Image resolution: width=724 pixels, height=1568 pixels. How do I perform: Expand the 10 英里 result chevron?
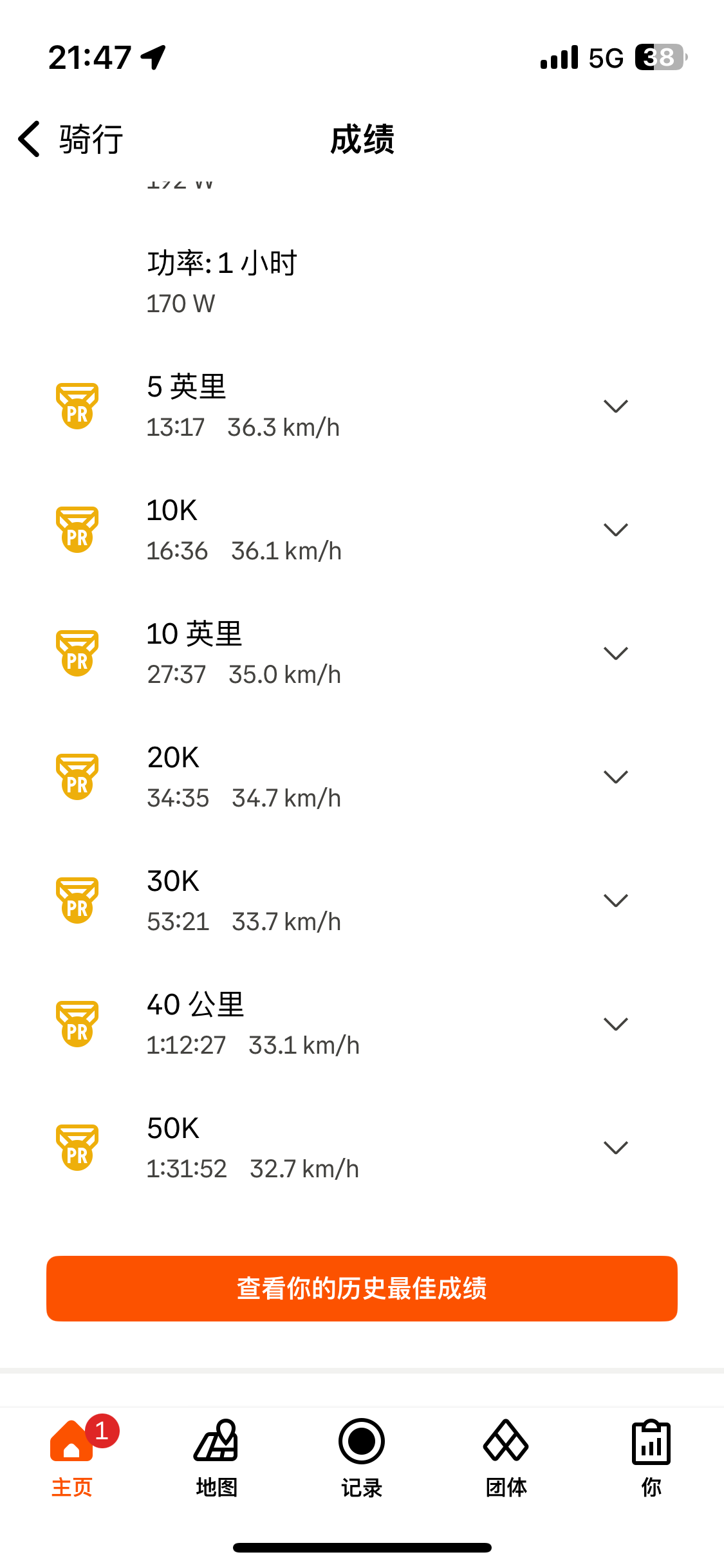pyautogui.click(x=615, y=653)
